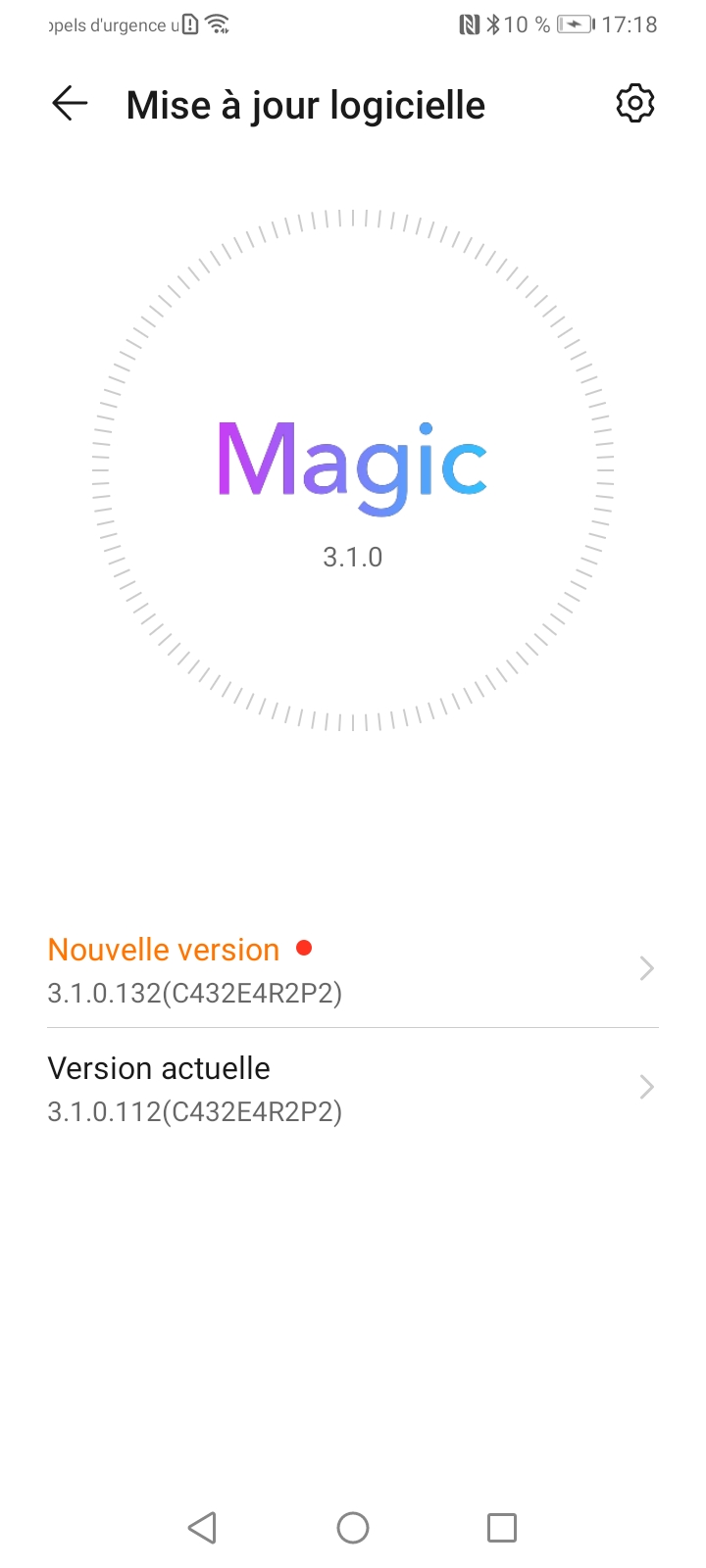
Task: Tap the clock showing 17:18
Action: click(x=629, y=24)
